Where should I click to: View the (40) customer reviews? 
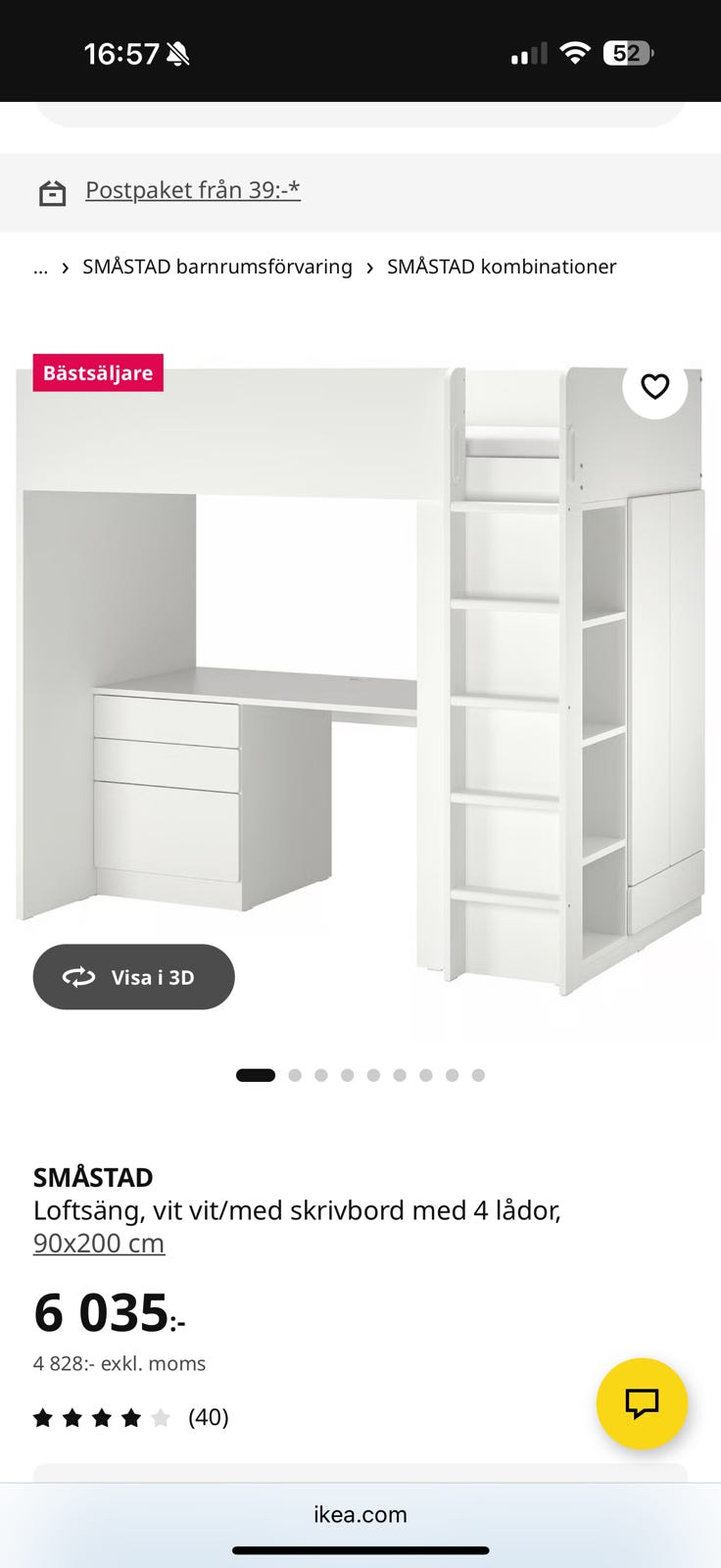click(208, 1417)
